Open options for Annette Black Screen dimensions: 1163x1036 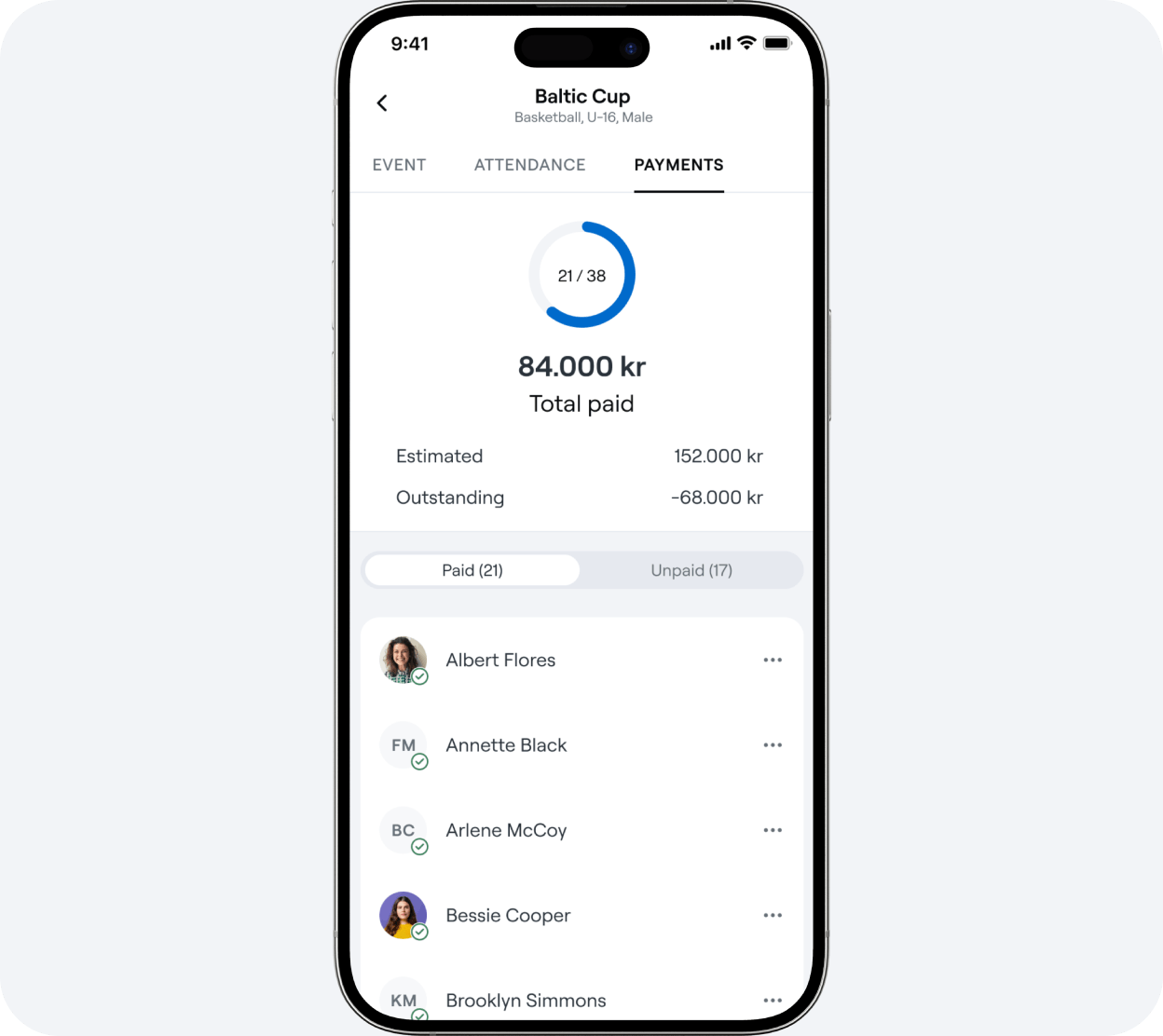click(773, 745)
